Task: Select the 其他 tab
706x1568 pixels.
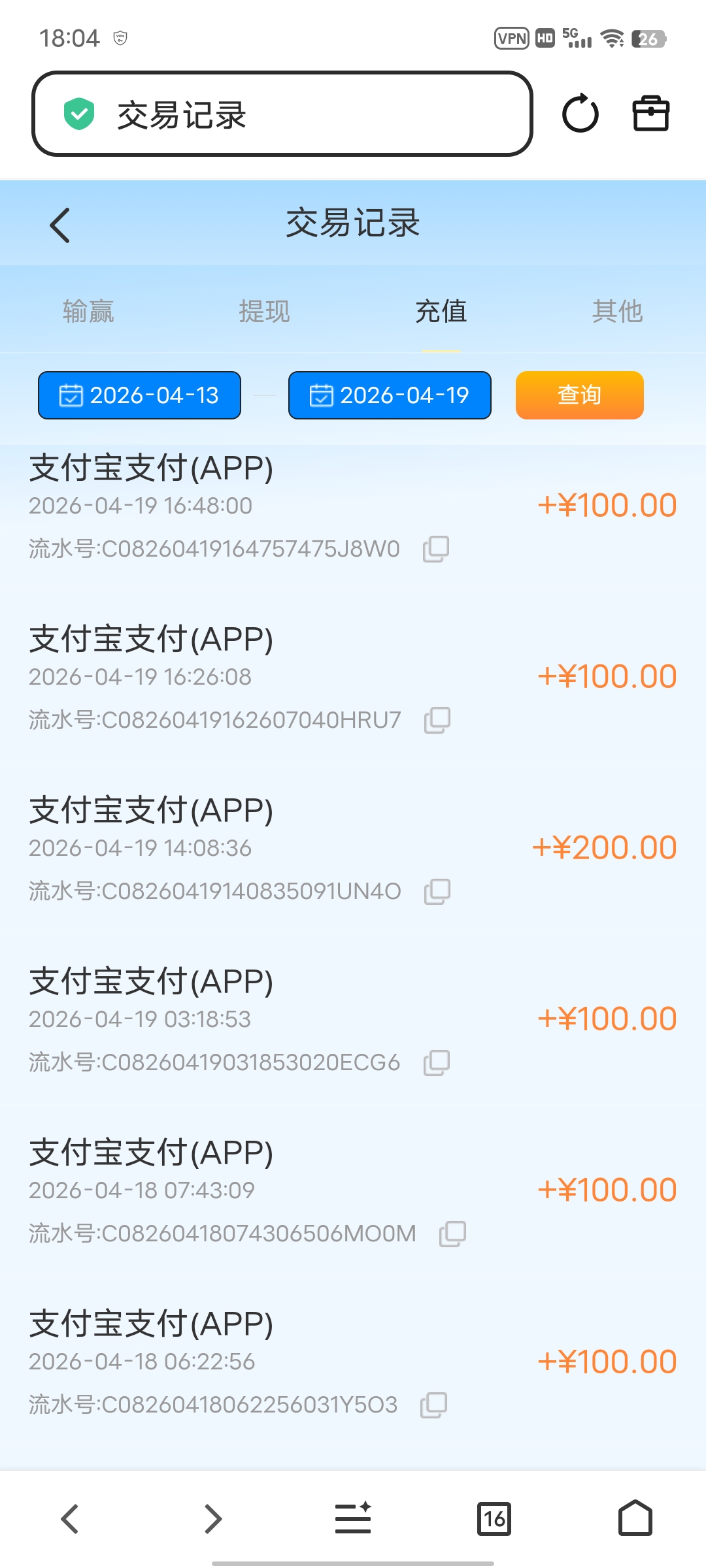Action: [x=618, y=312]
